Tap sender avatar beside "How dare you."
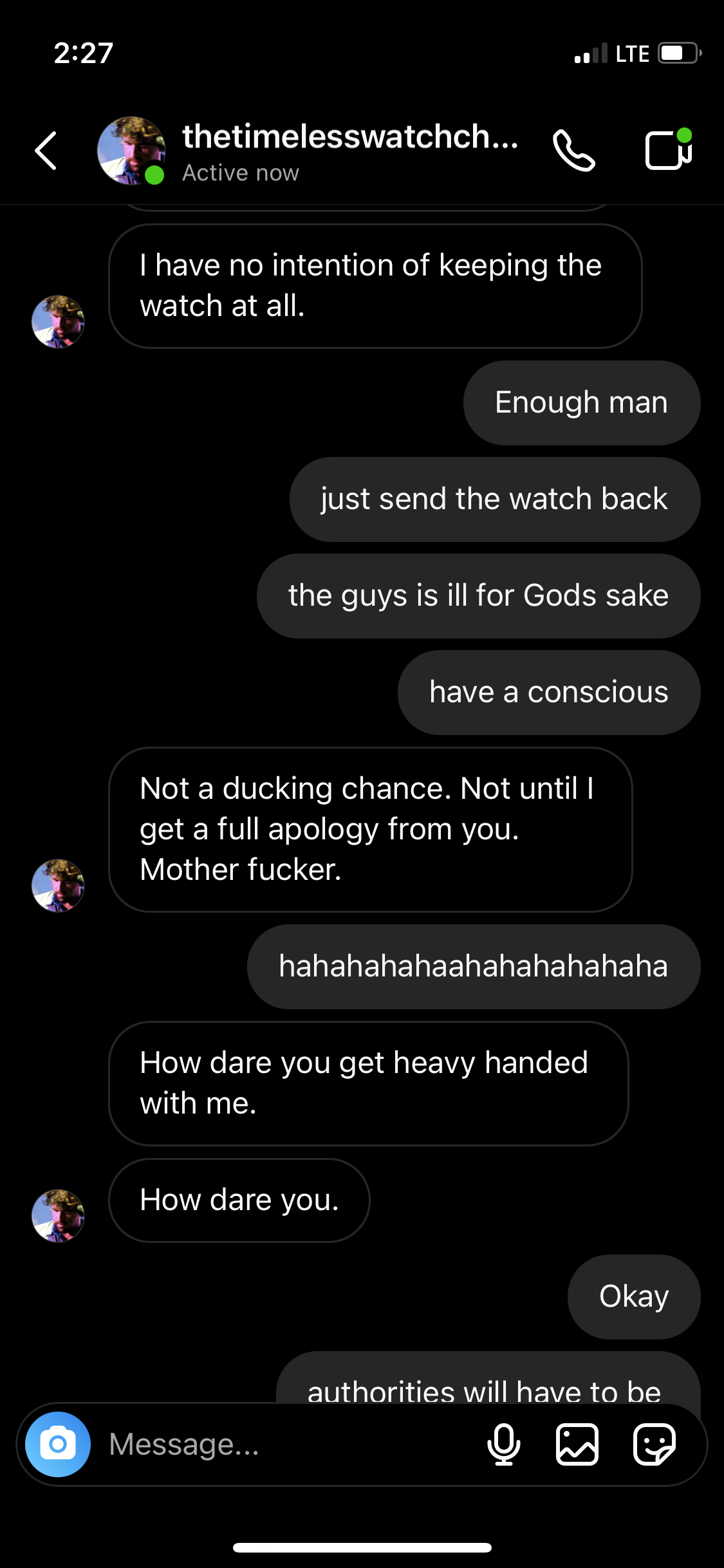This screenshot has height=1568, width=724. [58, 1215]
